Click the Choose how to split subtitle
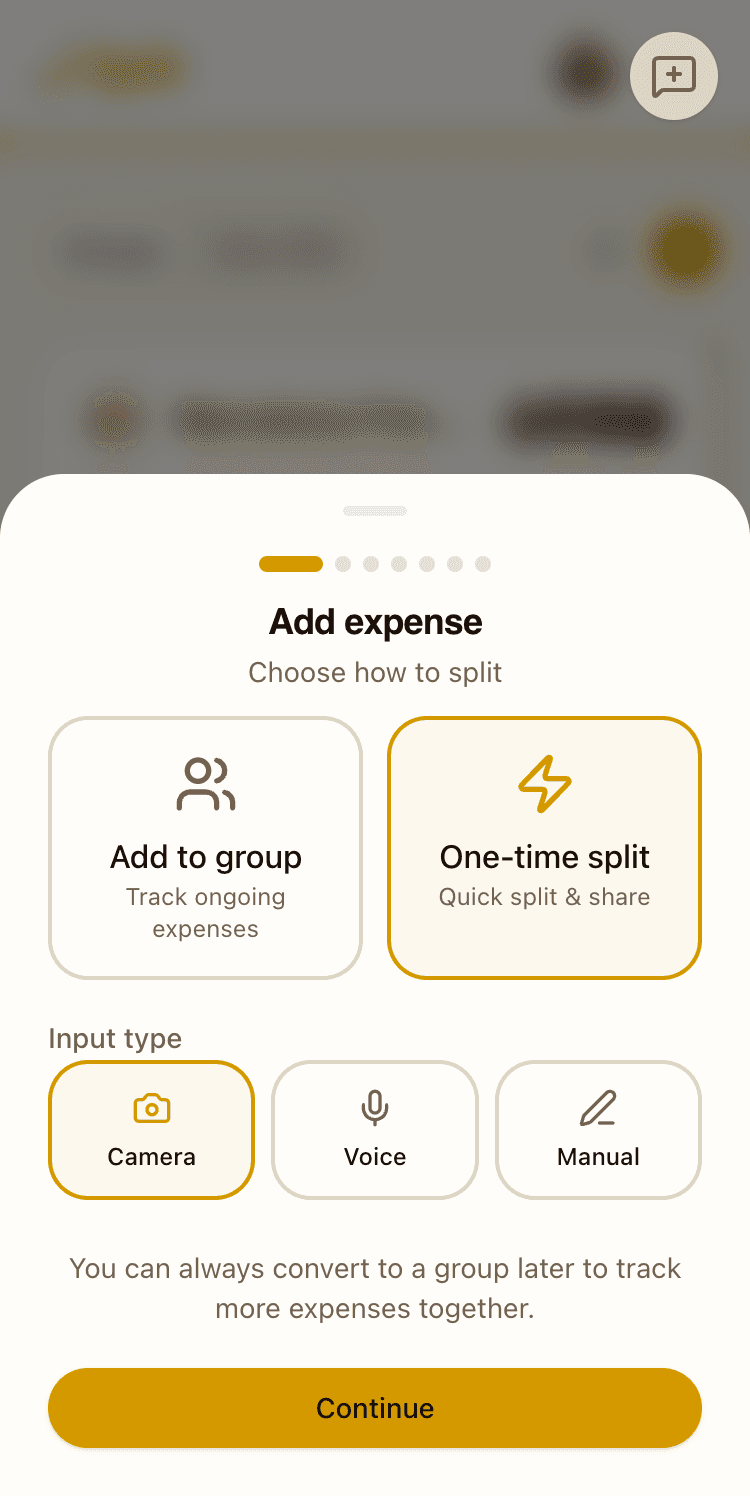The image size is (750, 1496). click(374, 672)
